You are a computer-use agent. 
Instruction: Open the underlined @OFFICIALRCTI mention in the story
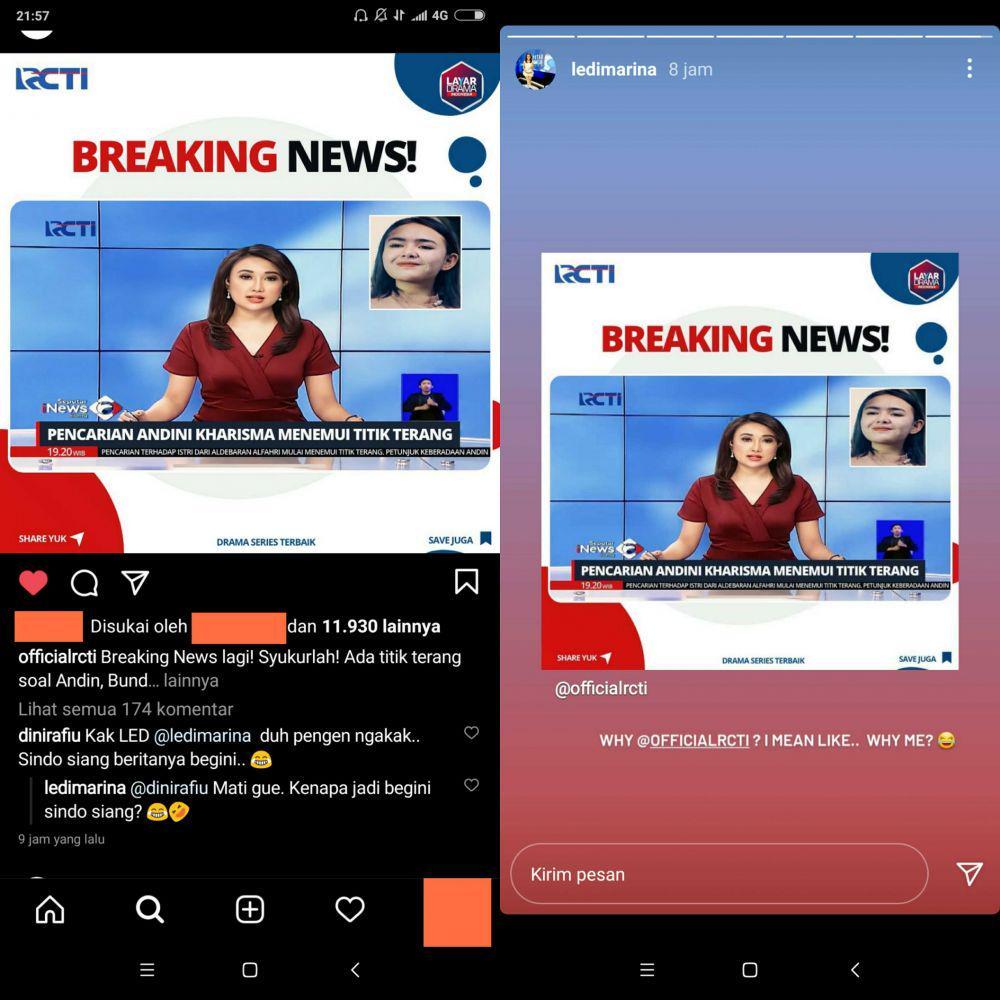point(699,741)
